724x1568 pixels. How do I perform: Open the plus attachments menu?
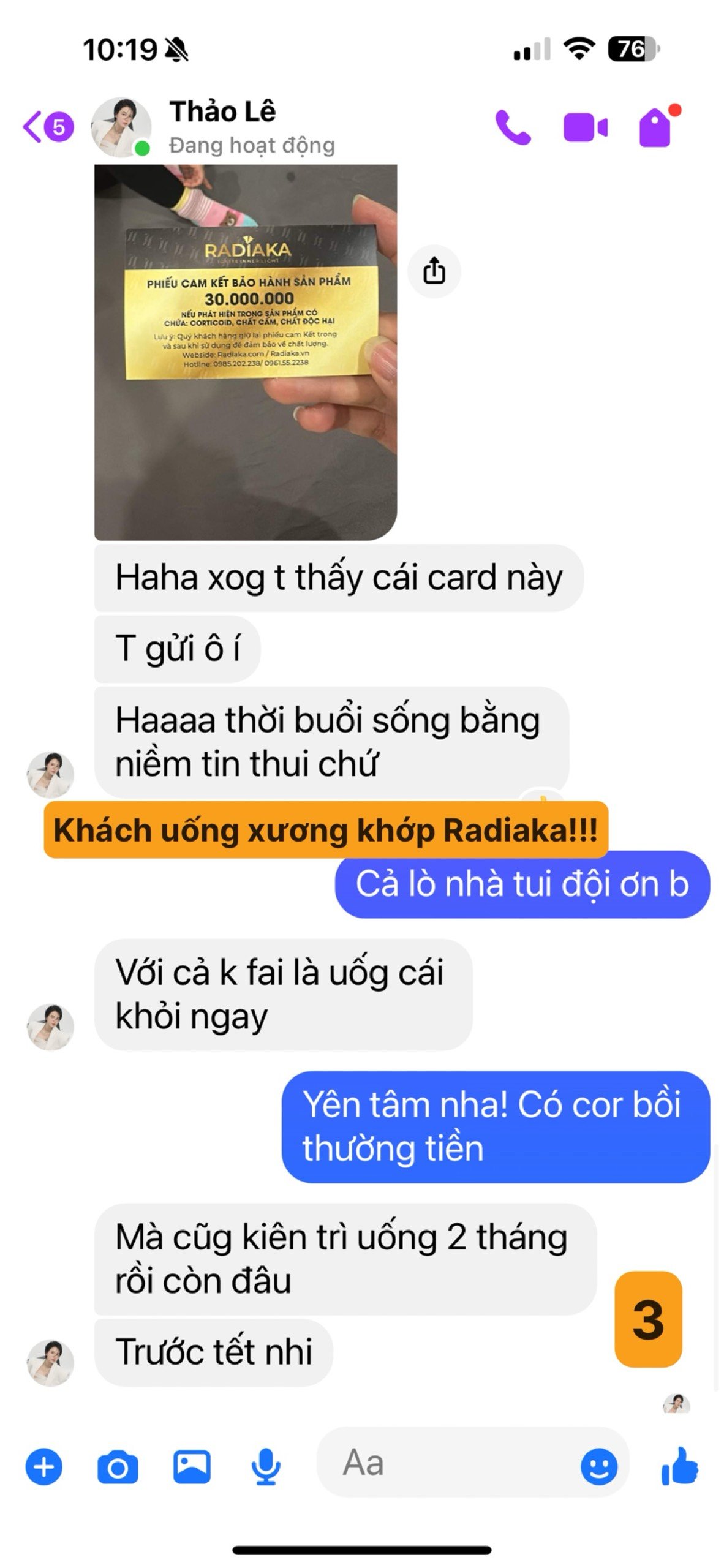(x=43, y=1467)
